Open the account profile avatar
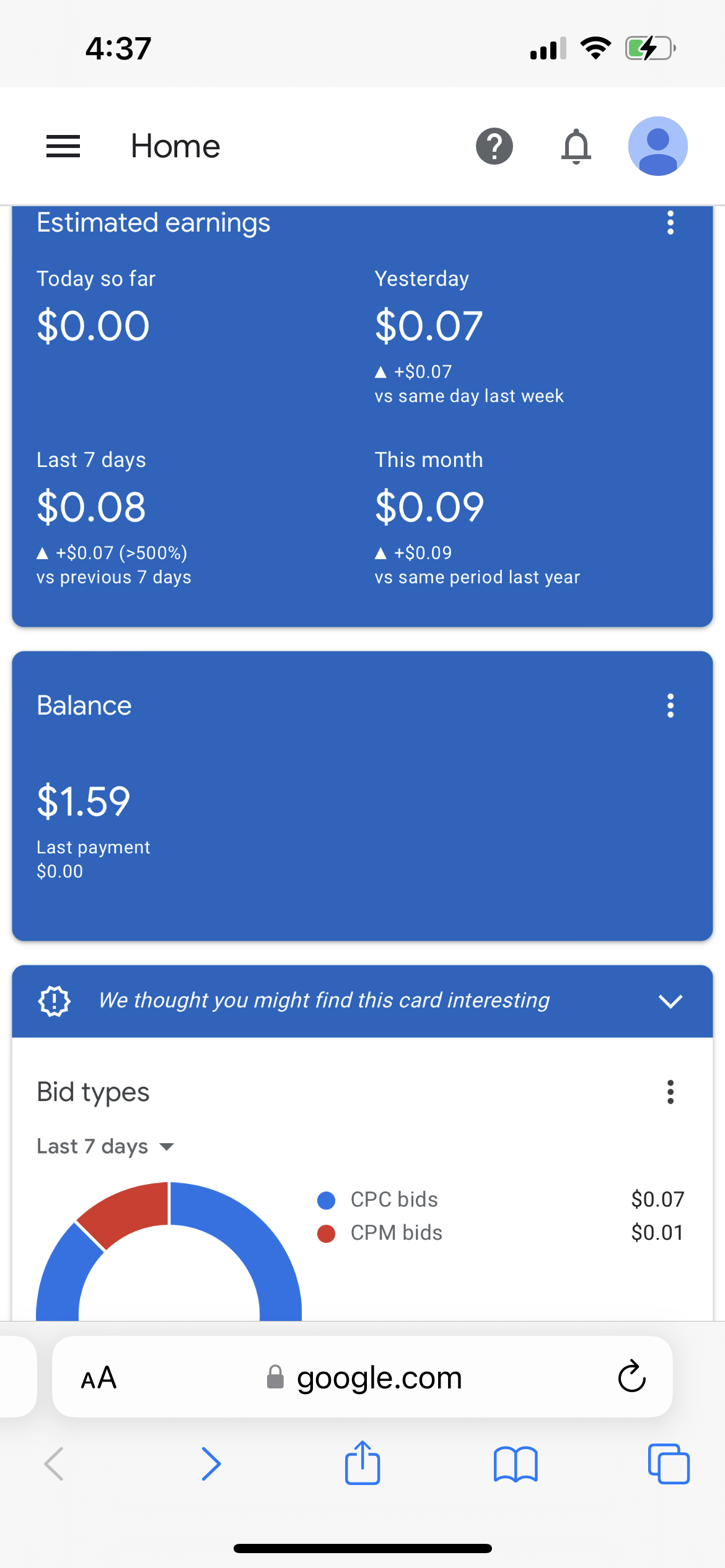The height and width of the screenshot is (1568, 725). click(657, 146)
